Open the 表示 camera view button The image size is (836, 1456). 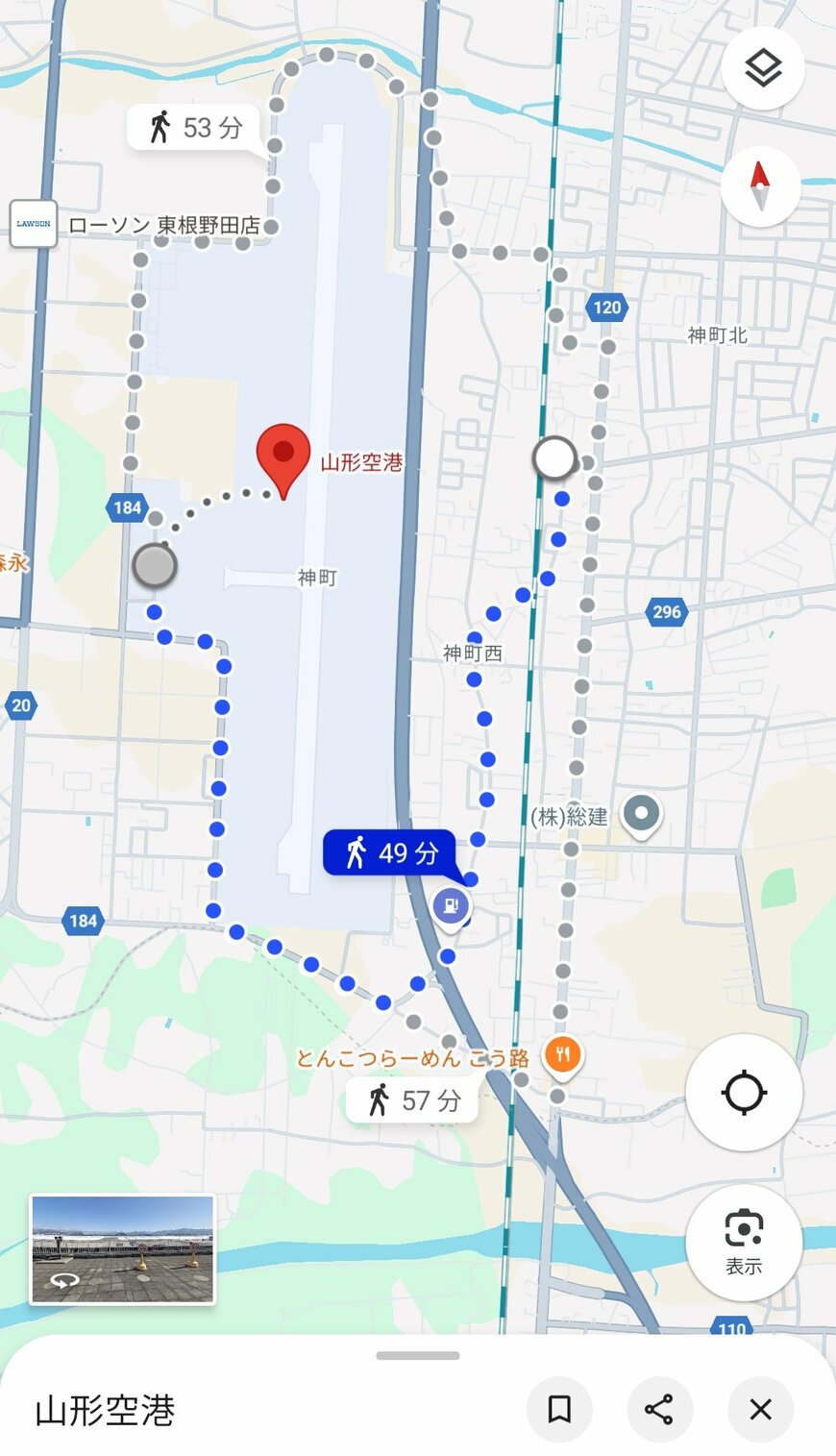click(x=744, y=1241)
